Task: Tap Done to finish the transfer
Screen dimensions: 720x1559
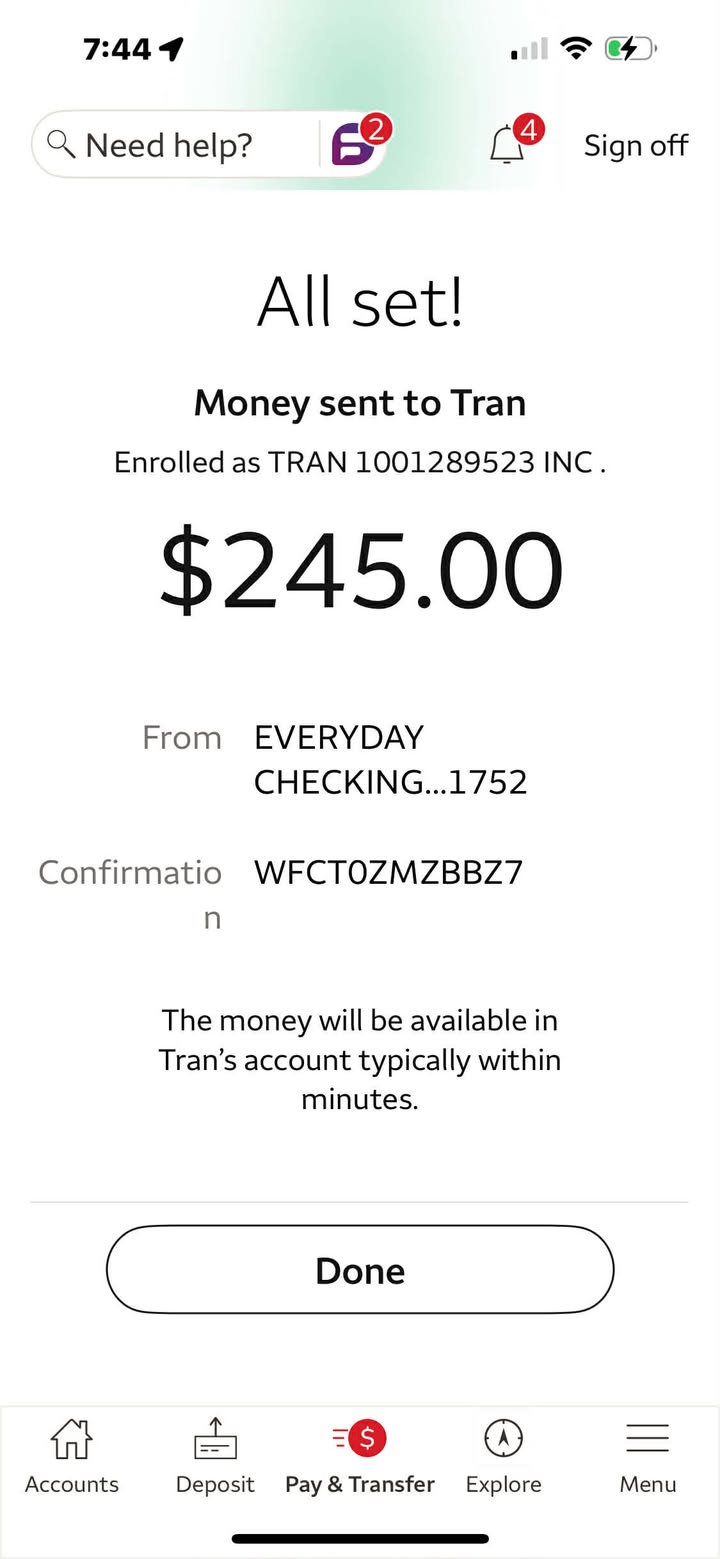Action: 360,1270
